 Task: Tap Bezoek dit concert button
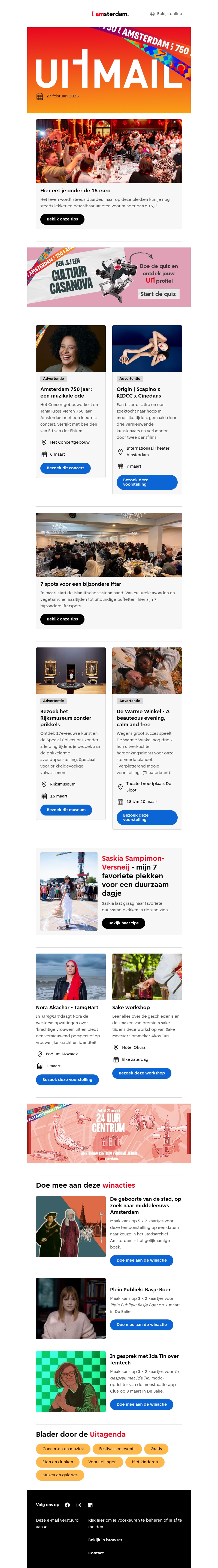point(66,468)
